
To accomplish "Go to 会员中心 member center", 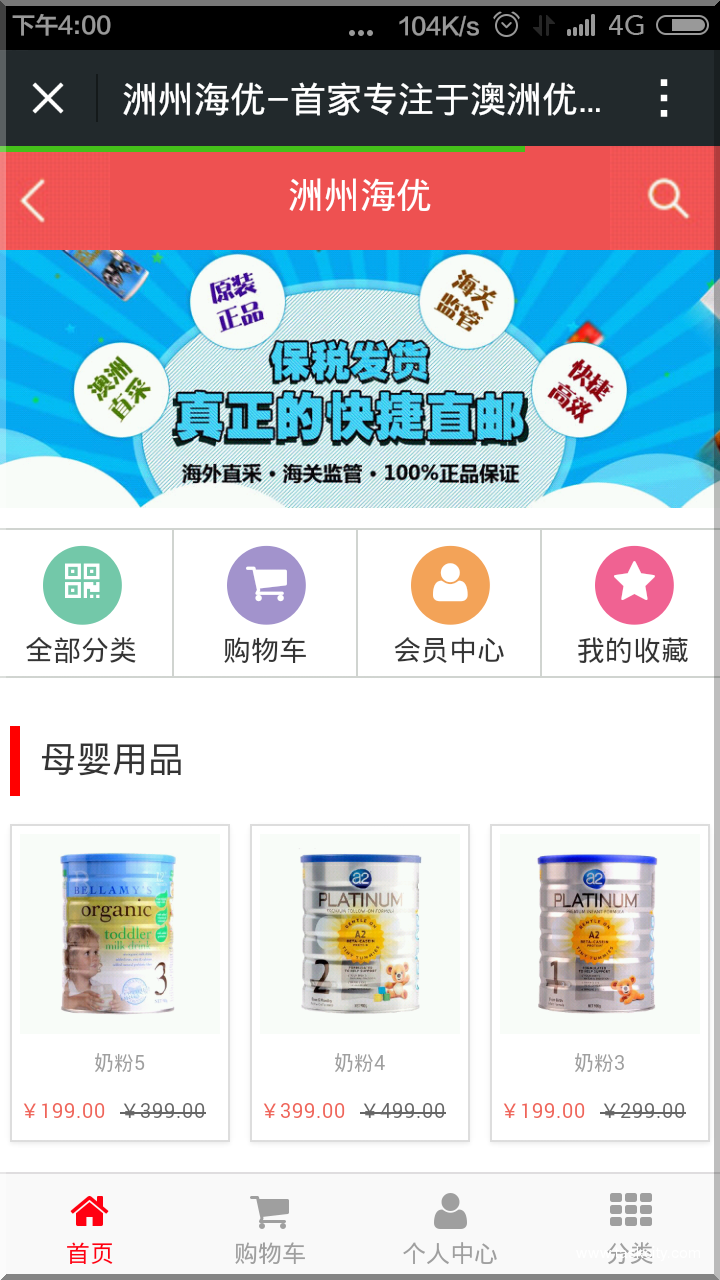I will click(x=450, y=605).
